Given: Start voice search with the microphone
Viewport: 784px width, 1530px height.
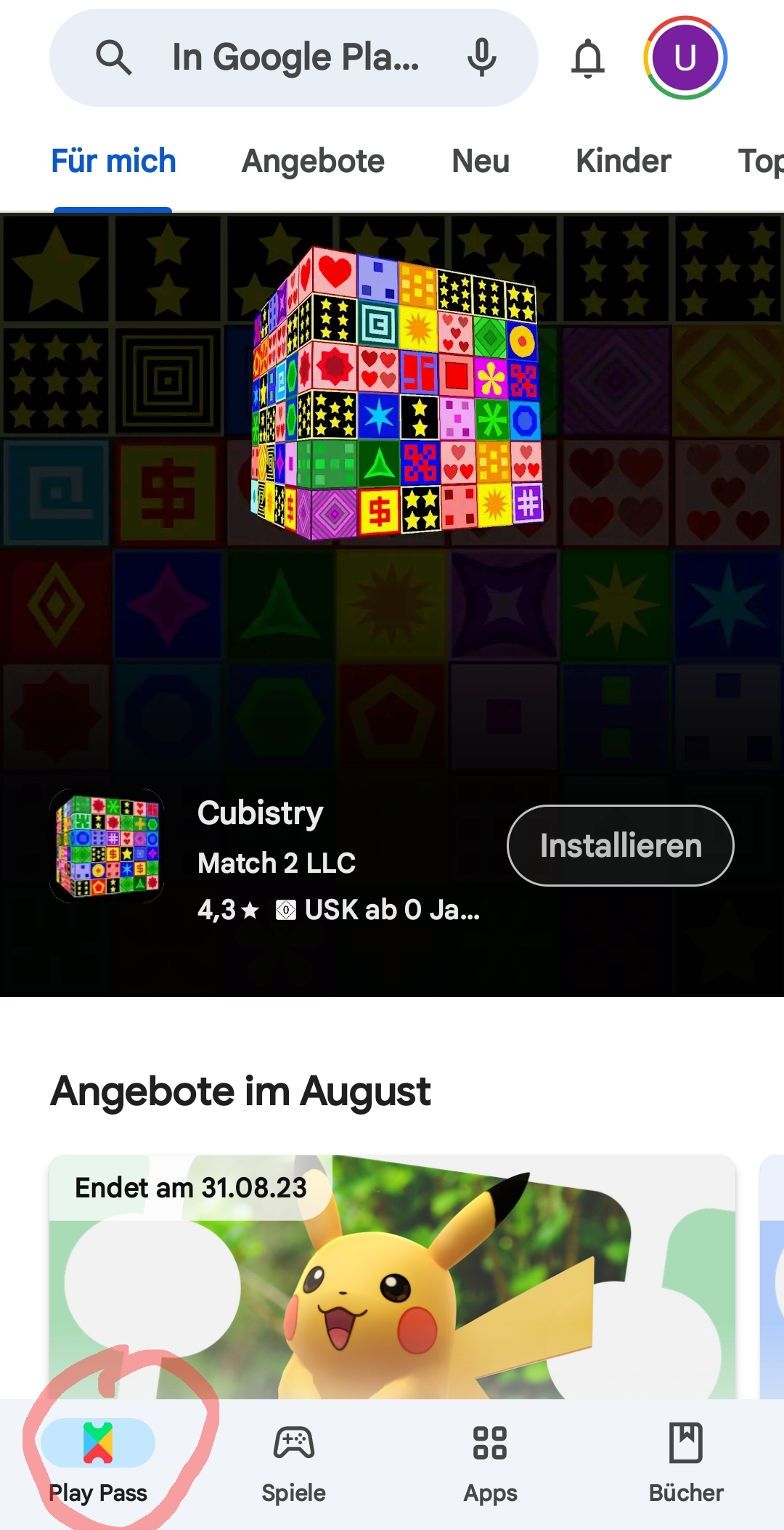Looking at the screenshot, I should point(481,57).
